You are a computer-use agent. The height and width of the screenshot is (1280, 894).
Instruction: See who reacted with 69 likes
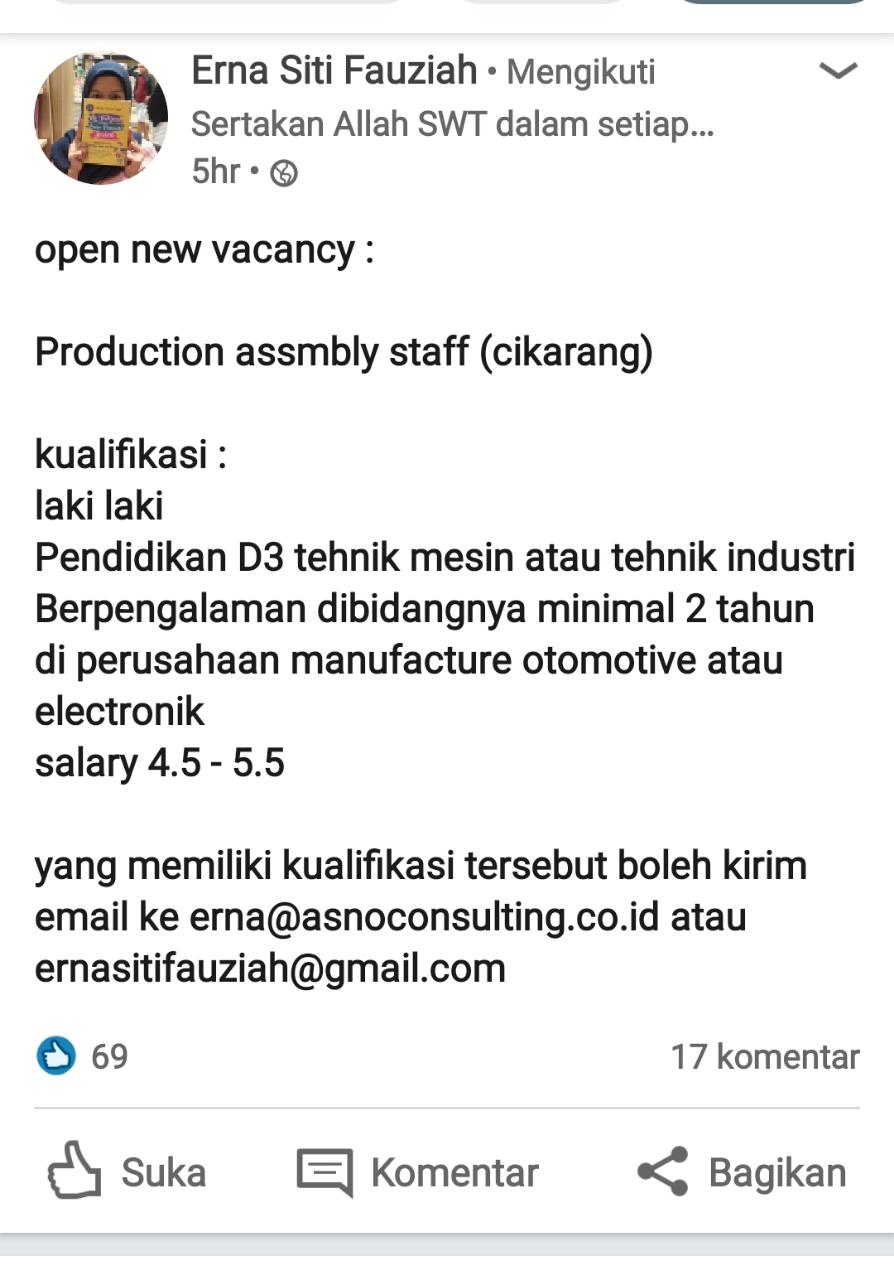[82, 1057]
